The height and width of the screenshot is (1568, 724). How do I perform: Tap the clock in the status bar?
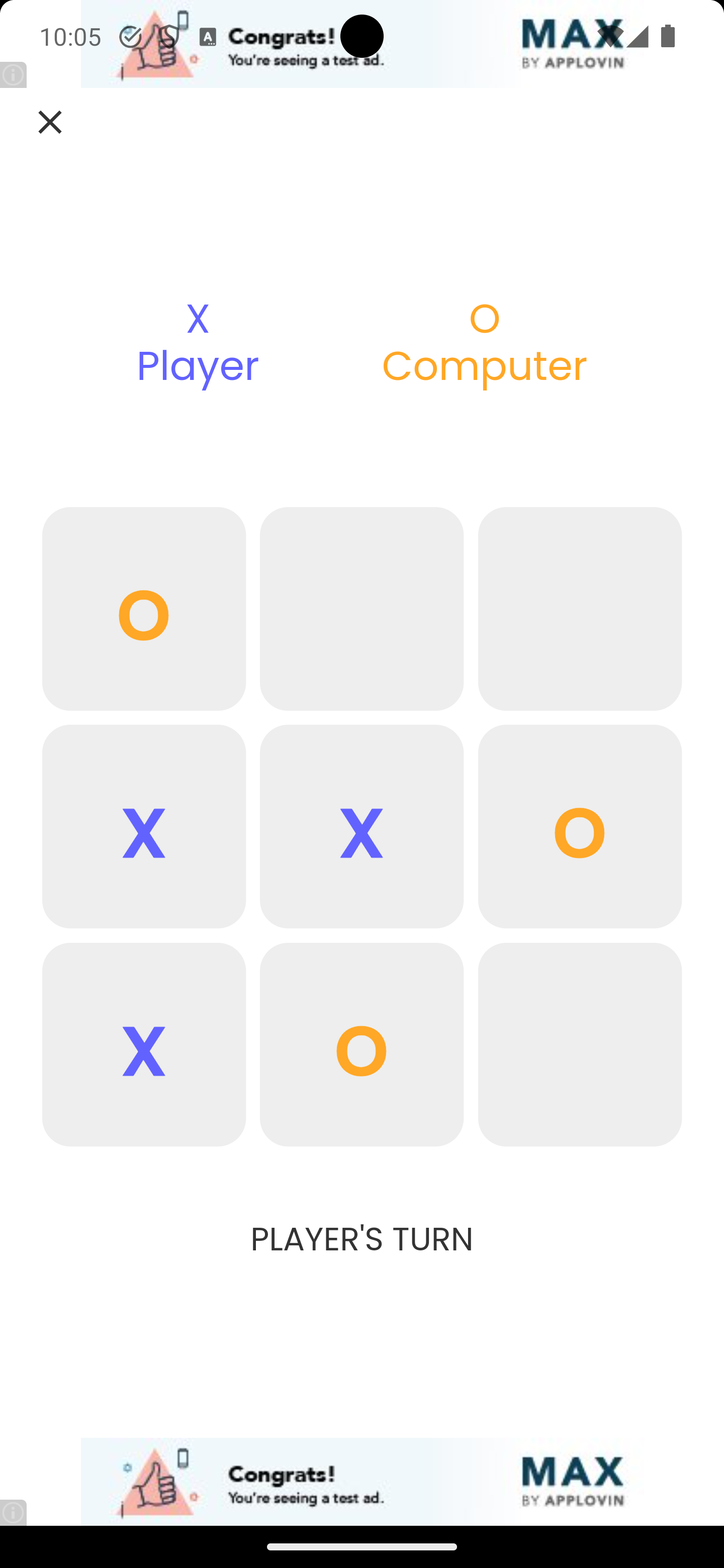[70, 37]
